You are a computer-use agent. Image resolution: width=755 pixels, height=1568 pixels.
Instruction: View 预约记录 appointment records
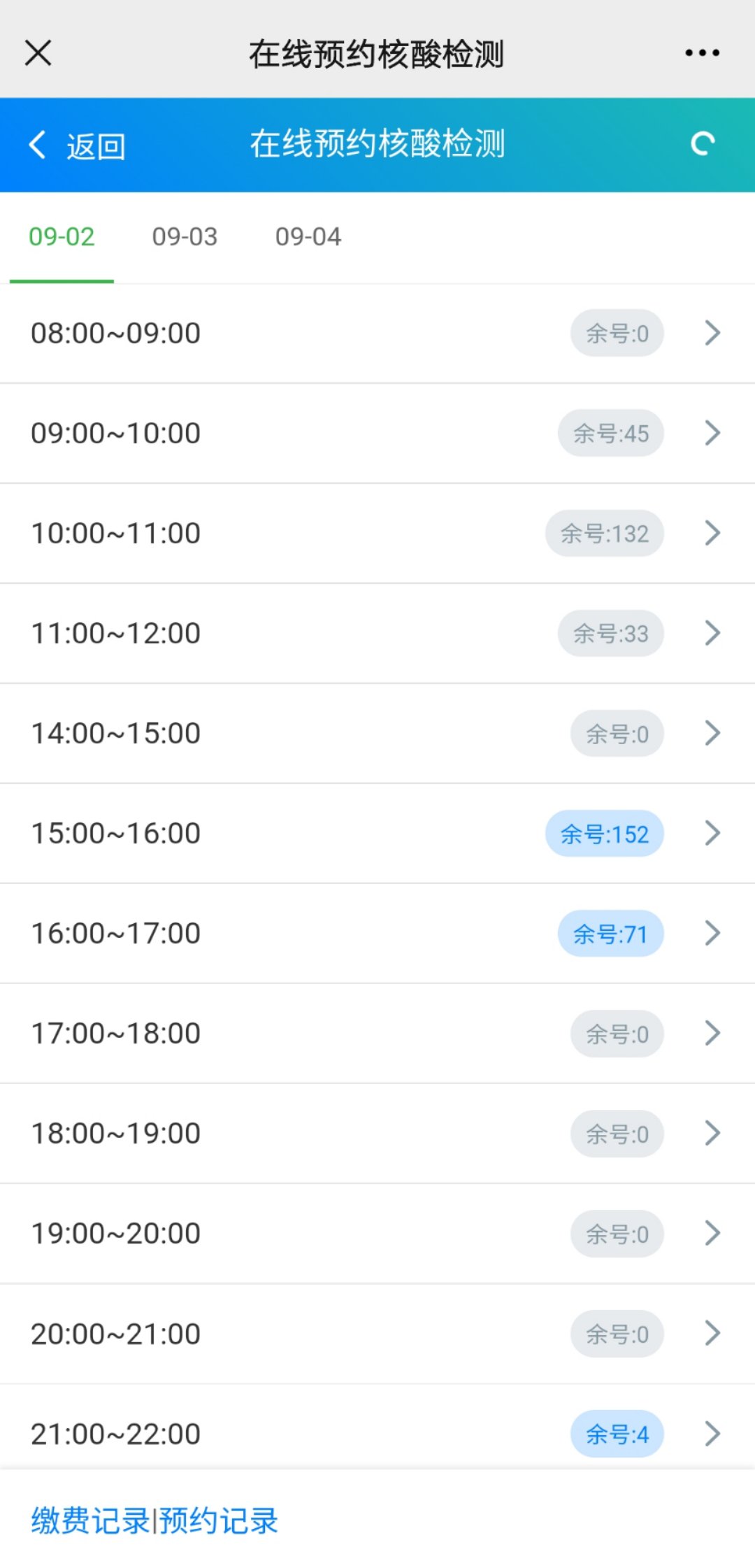click(219, 1521)
